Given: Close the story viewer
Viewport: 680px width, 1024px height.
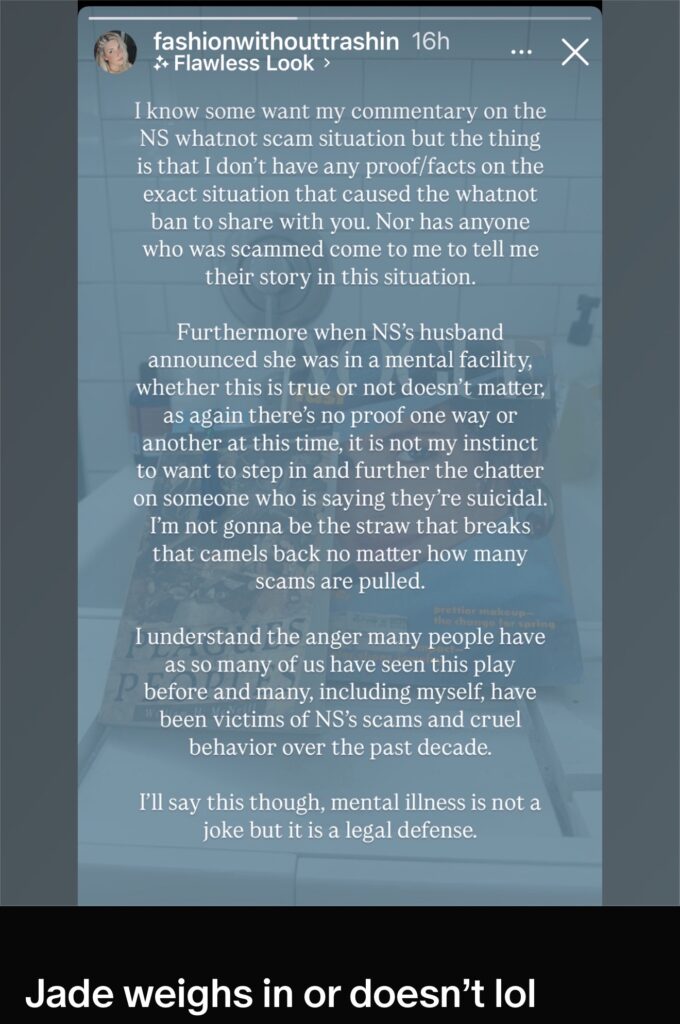Looking at the screenshot, I should pyautogui.click(x=575, y=50).
